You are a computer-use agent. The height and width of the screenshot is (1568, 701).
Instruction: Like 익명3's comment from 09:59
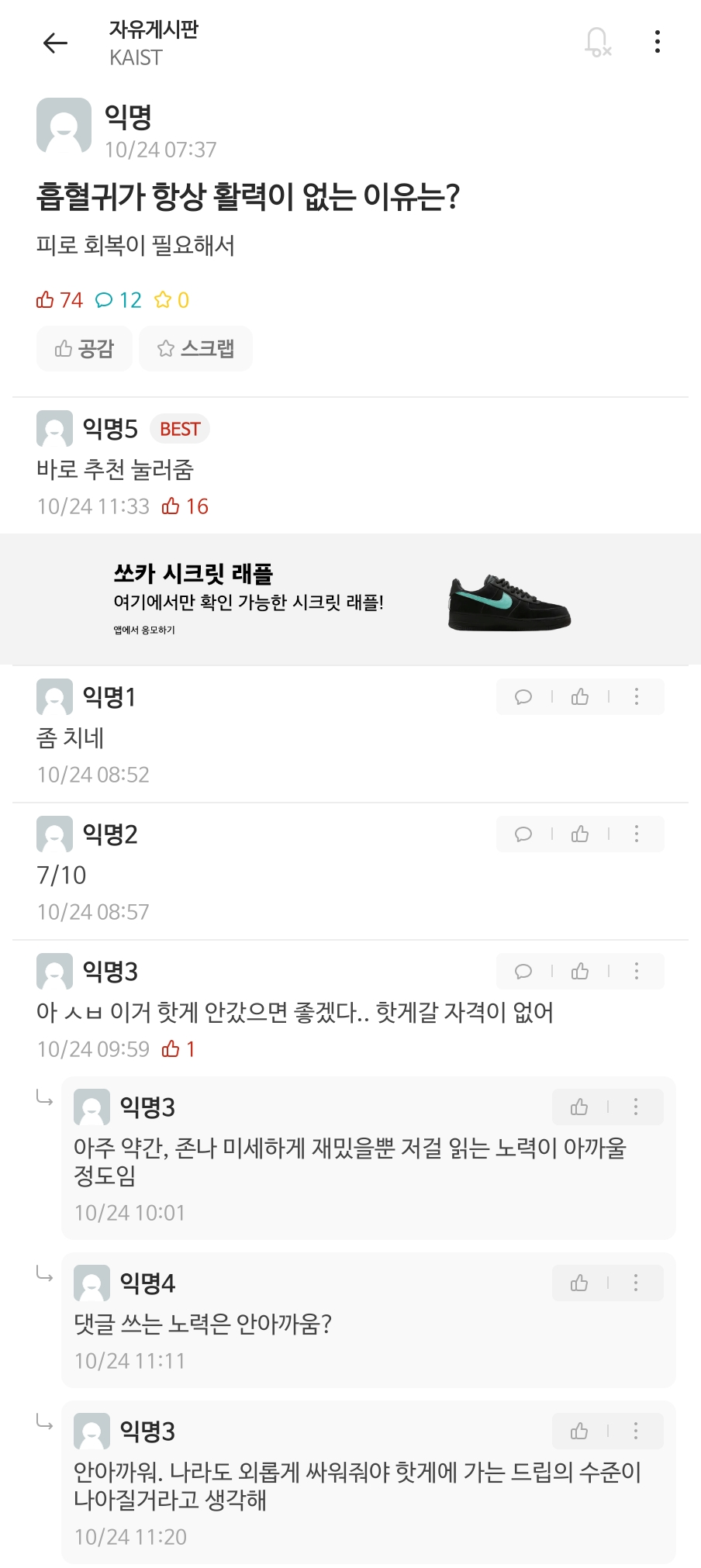tap(580, 972)
